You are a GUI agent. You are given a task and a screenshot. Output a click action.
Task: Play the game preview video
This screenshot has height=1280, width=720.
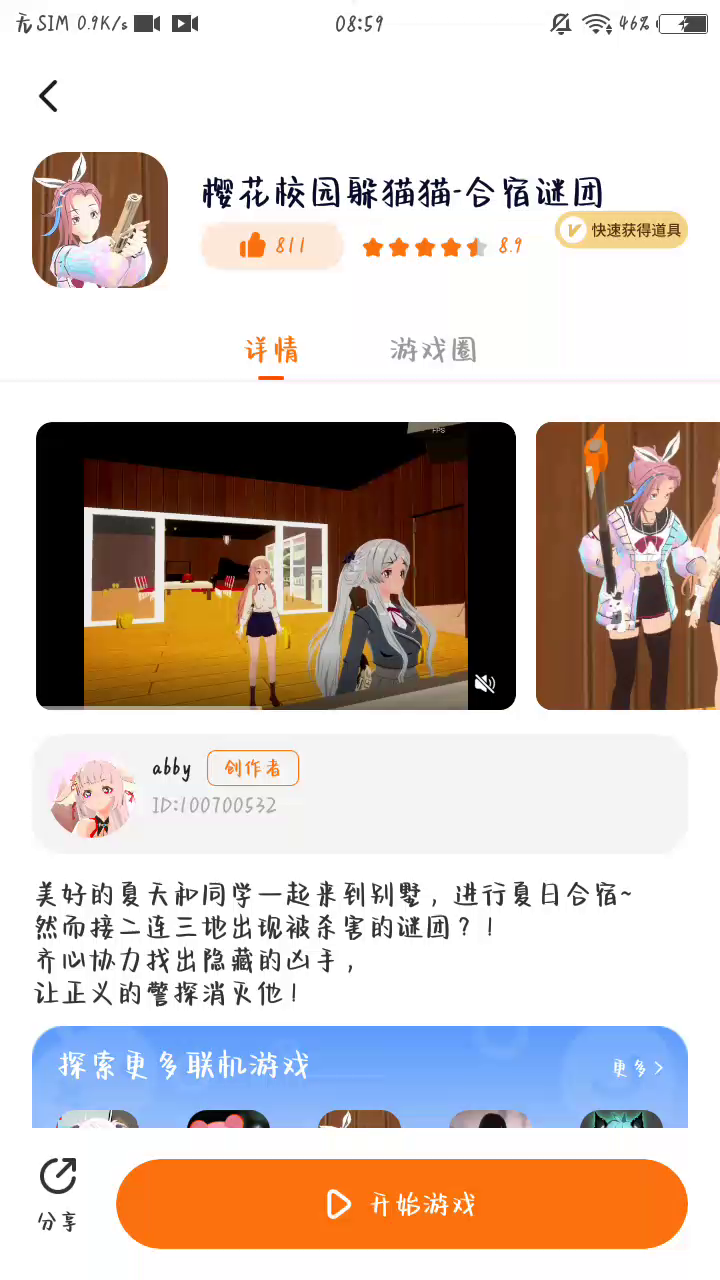(x=275, y=566)
